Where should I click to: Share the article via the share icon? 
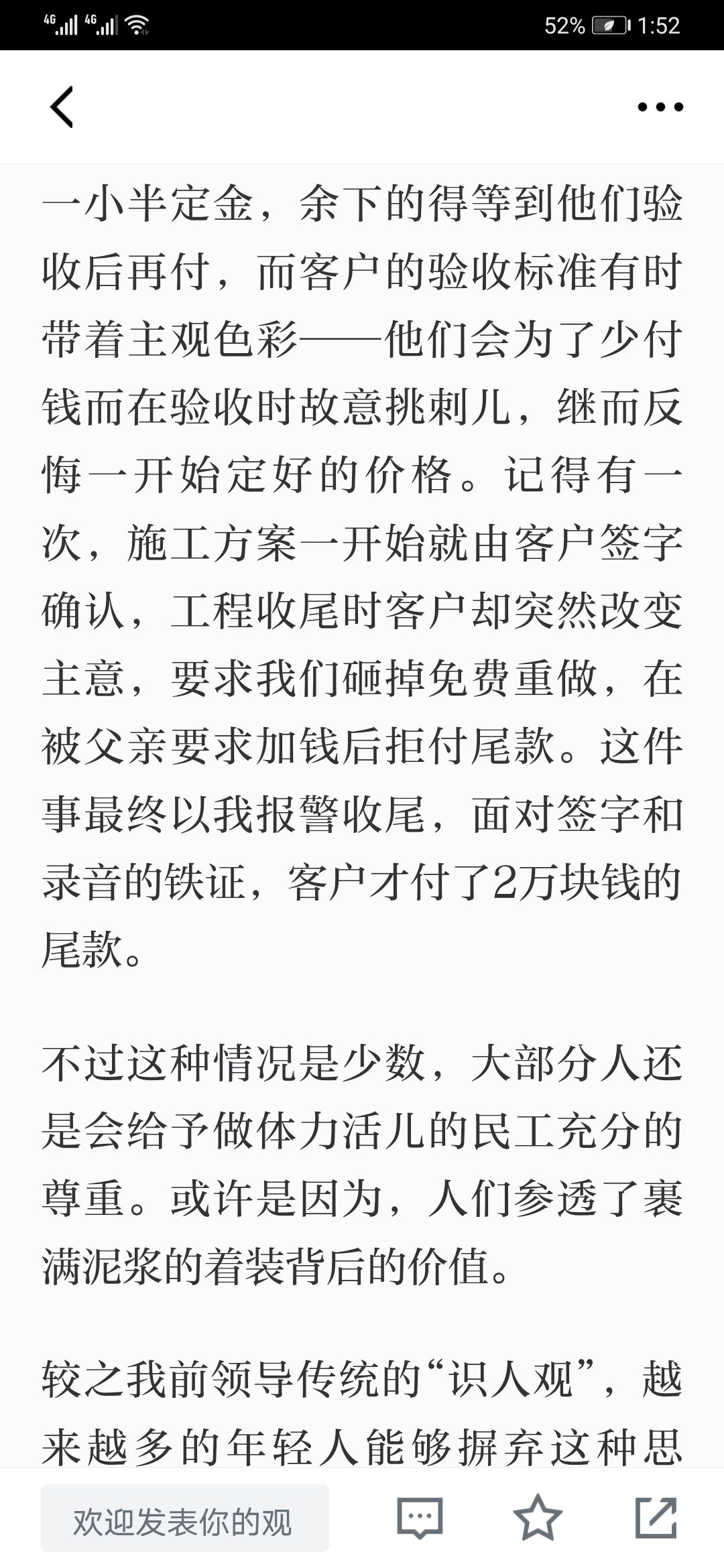click(656, 1518)
